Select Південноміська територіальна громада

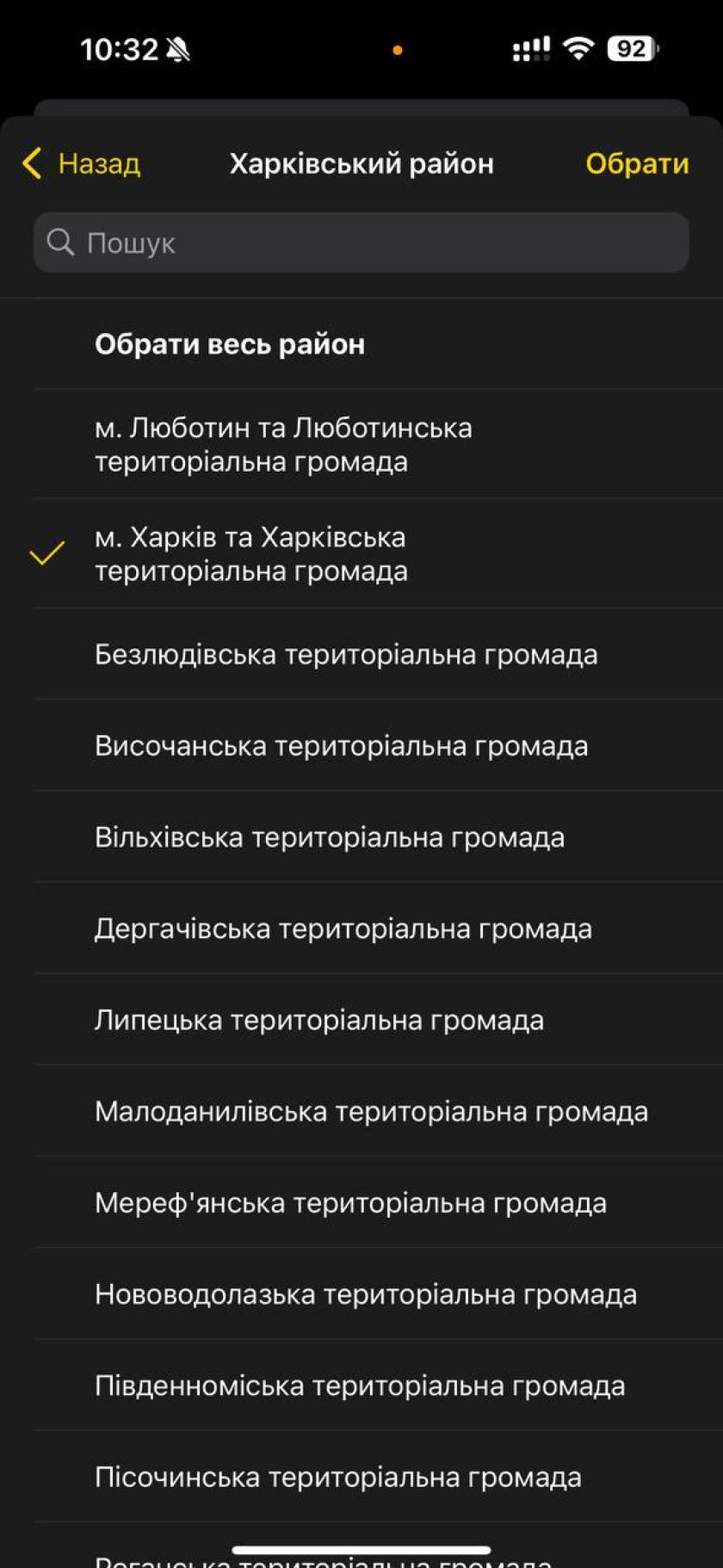[x=360, y=1386]
